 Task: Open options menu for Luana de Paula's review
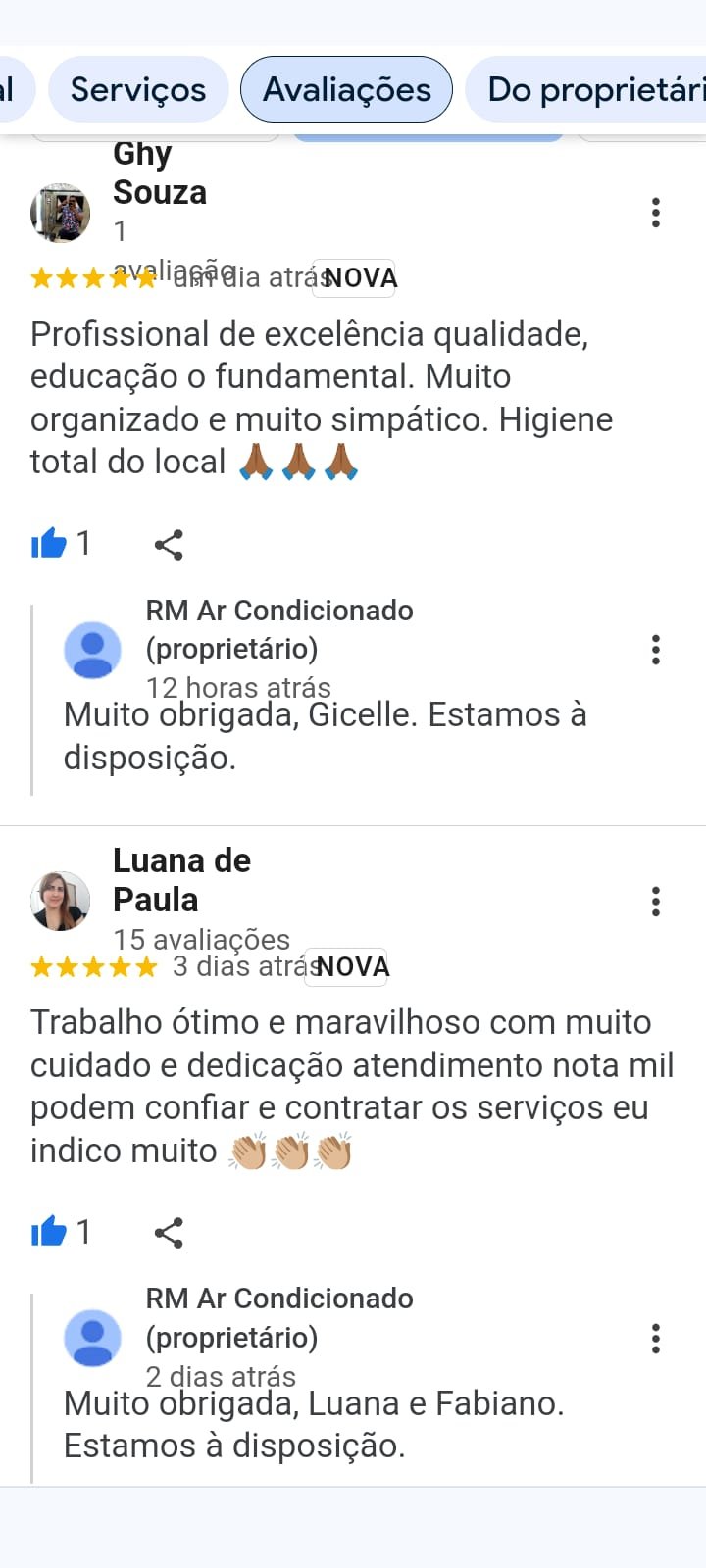[x=656, y=902]
